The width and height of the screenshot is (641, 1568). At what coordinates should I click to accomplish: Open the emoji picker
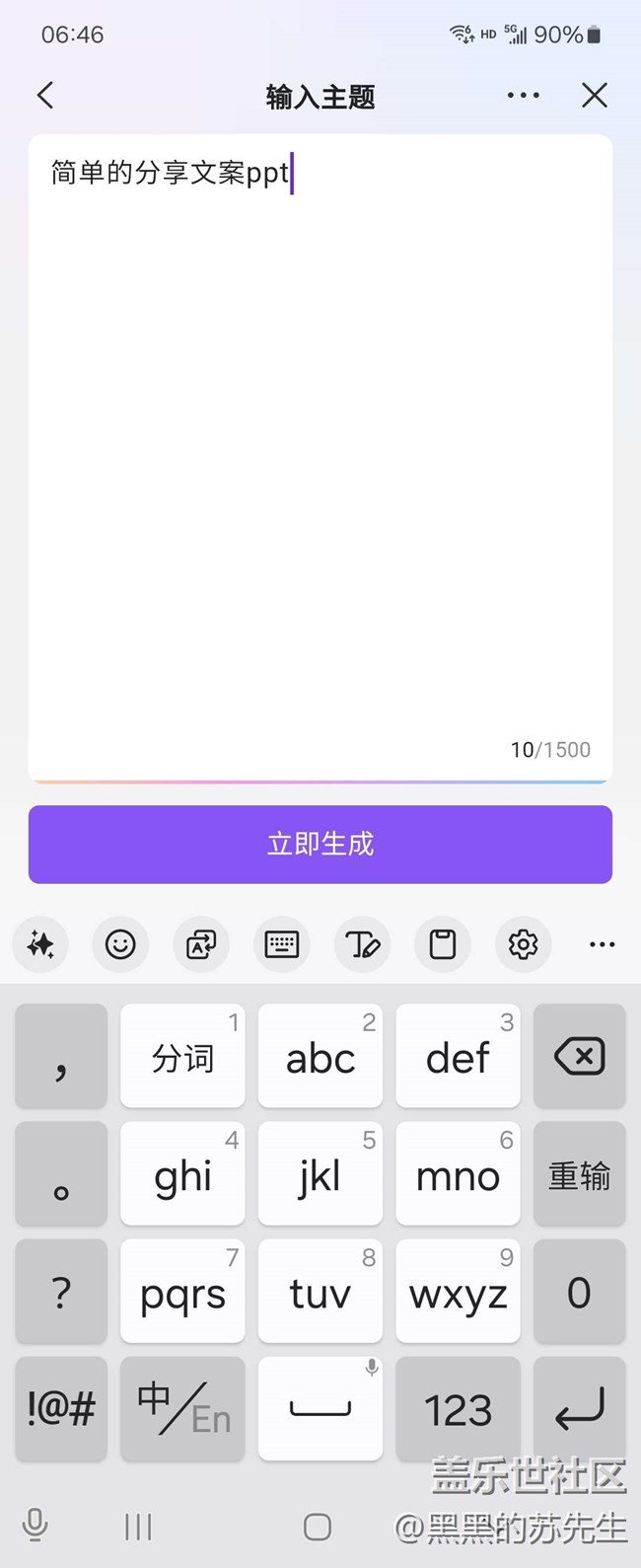point(120,945)
